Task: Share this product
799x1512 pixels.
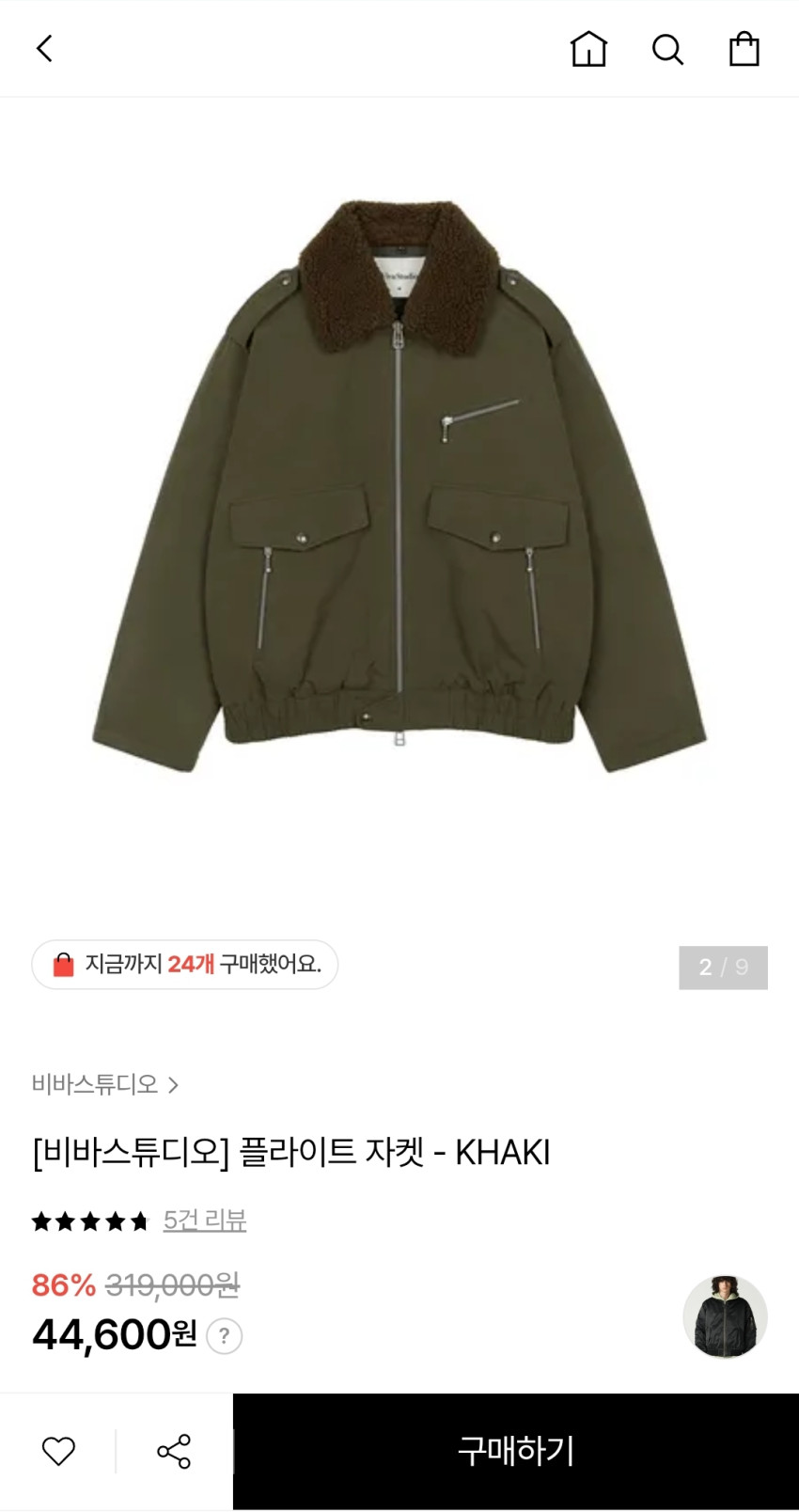Action: pos(174,1451)
